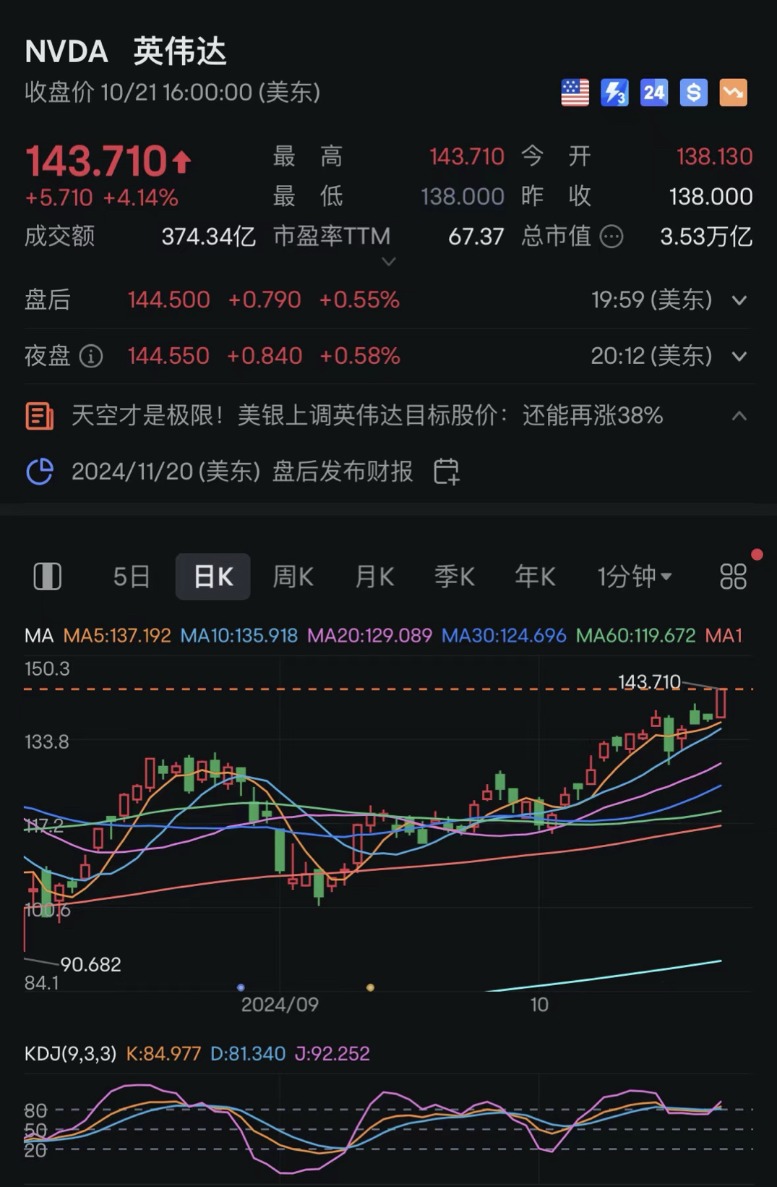Open the 1分钟 interval dropdown
The width and height of the screenshot is (777, 1187).
tap(634, 575)
